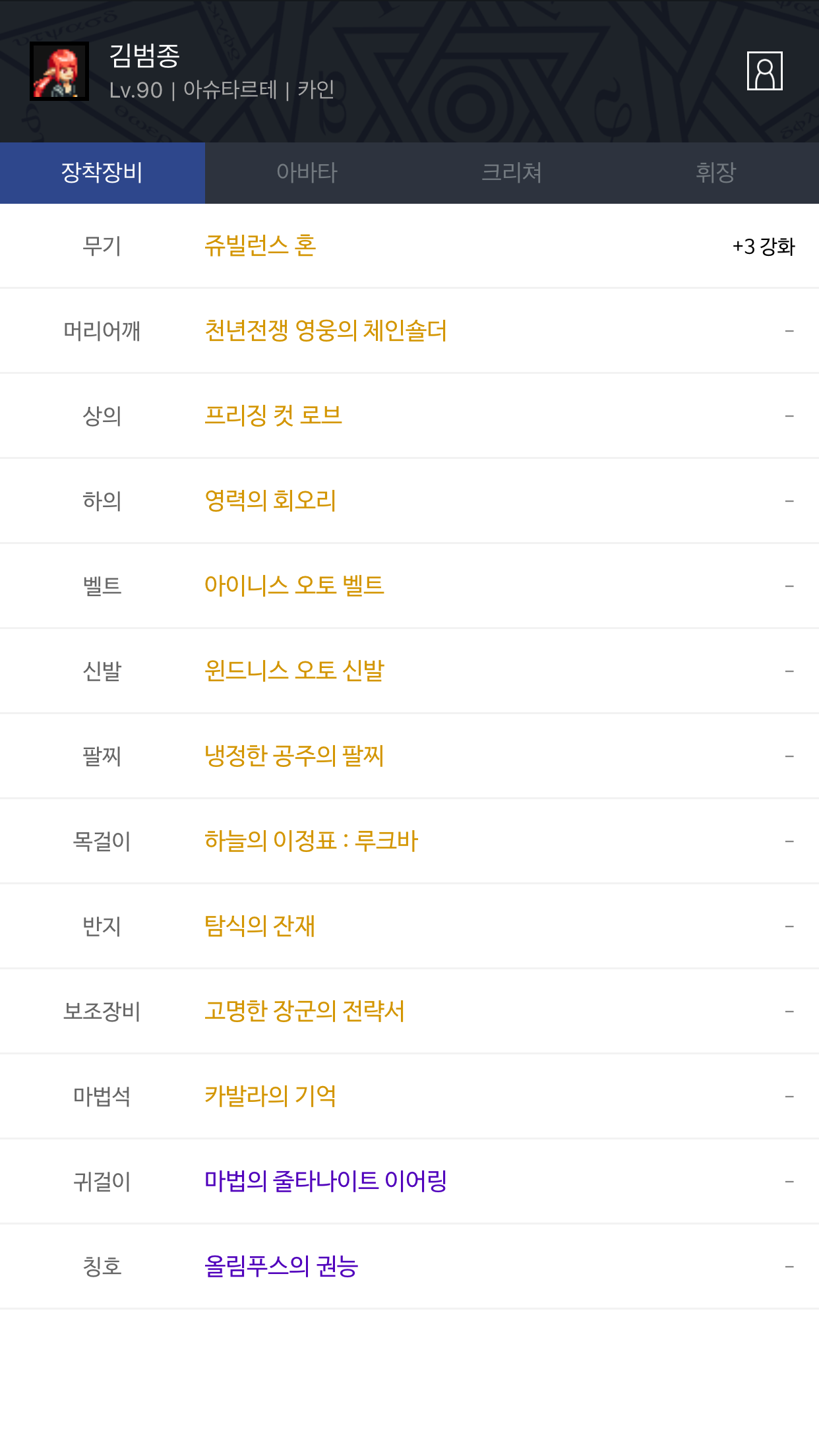Switch to the 휘장 tab
Viewport: 819px width, 1456px height.
pos(716,173)
